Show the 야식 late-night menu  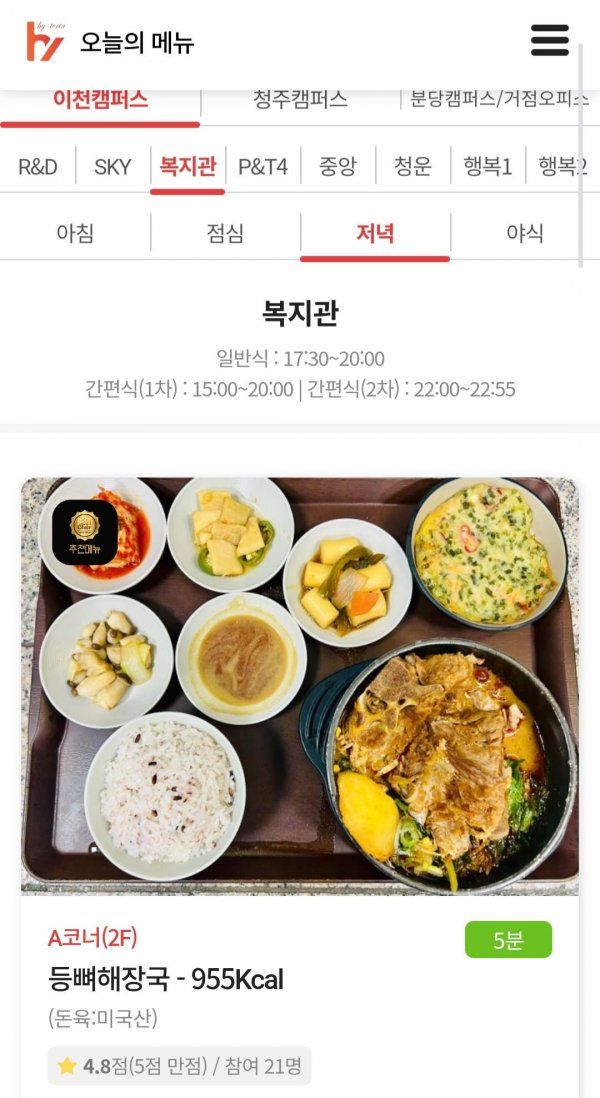click(x=525, y=233)
